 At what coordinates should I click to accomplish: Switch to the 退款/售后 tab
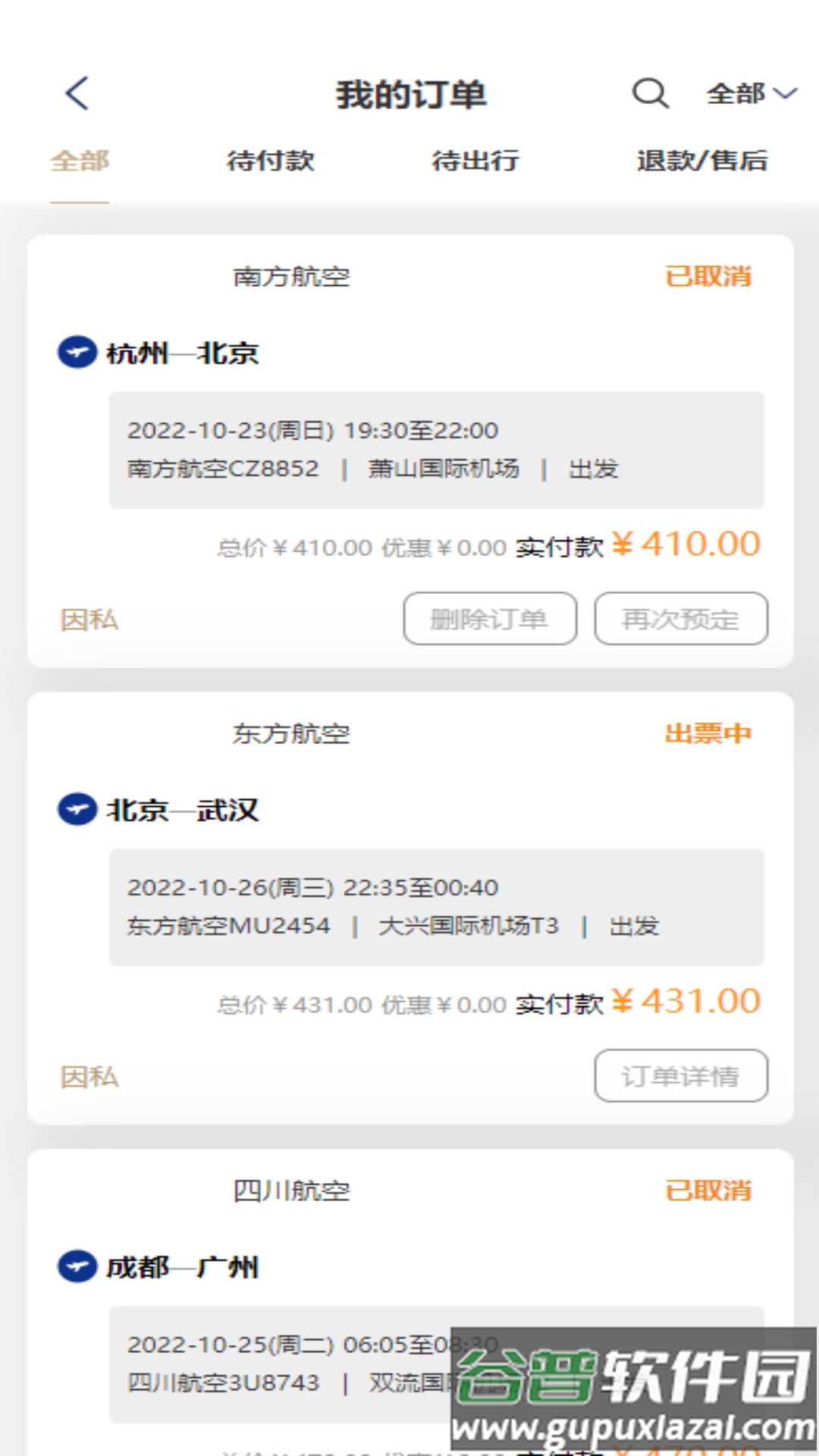pyautogui.click(x=702, y=161)
